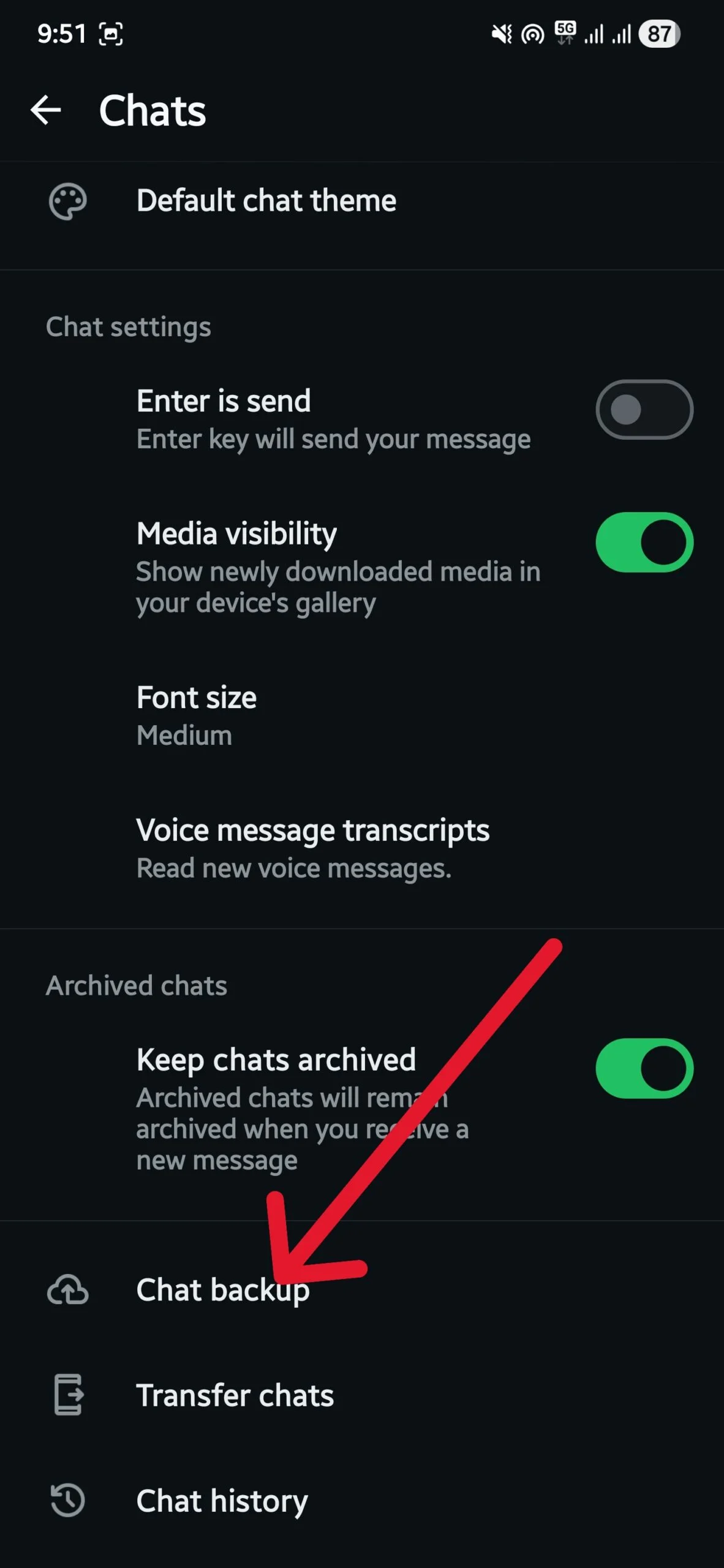This screenshot has width=724, height=1568.
Task: Open Default chat theme options
Action: click(x=266, y=200)
